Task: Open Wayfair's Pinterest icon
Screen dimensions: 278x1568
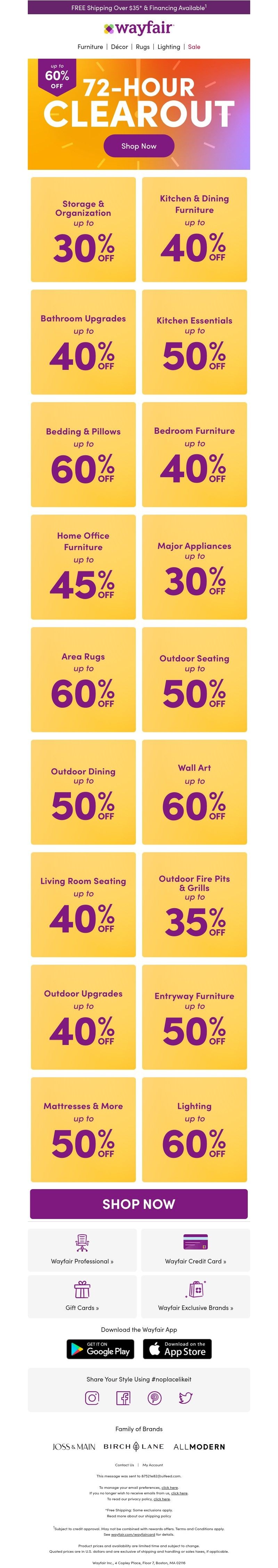Action: point(155,1398)
